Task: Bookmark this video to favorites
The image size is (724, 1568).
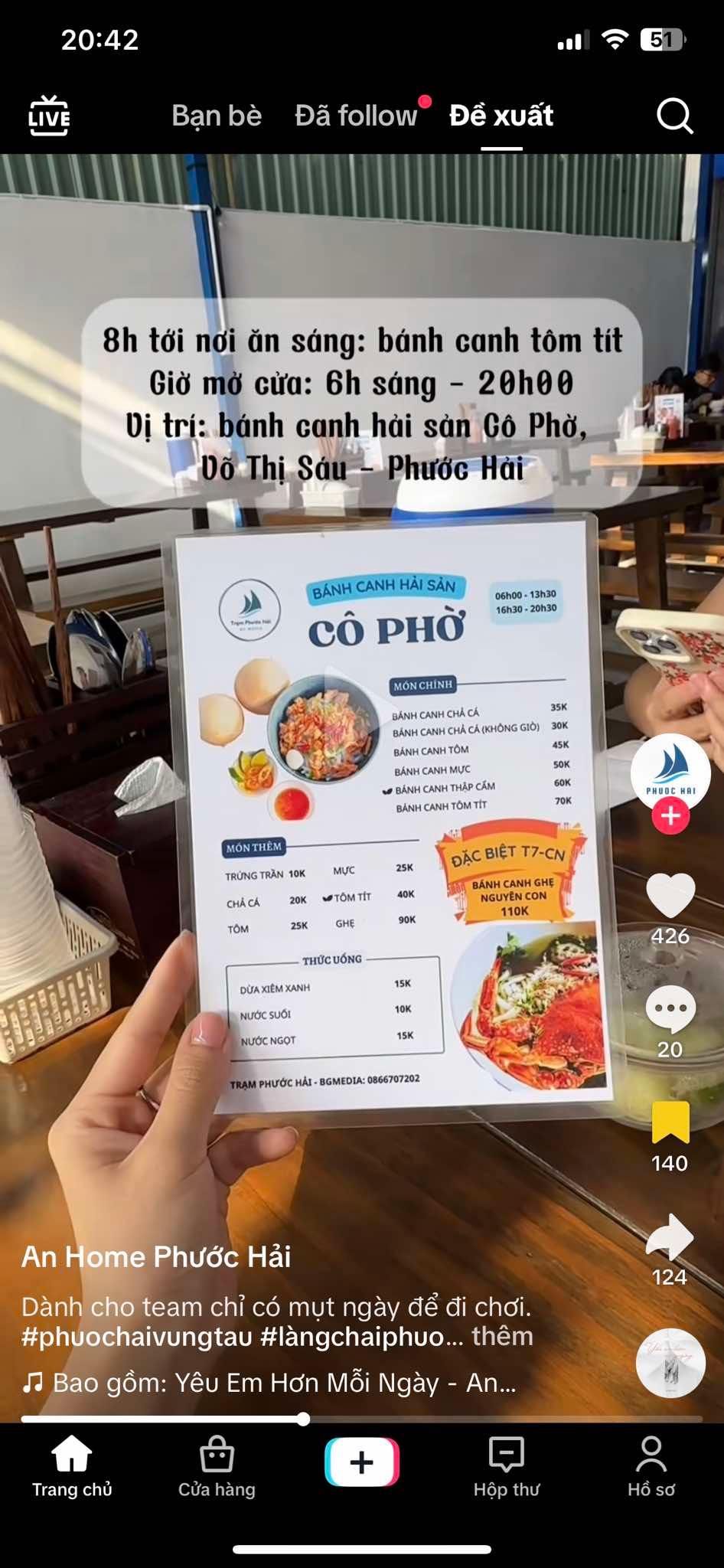Action: 670,1122
